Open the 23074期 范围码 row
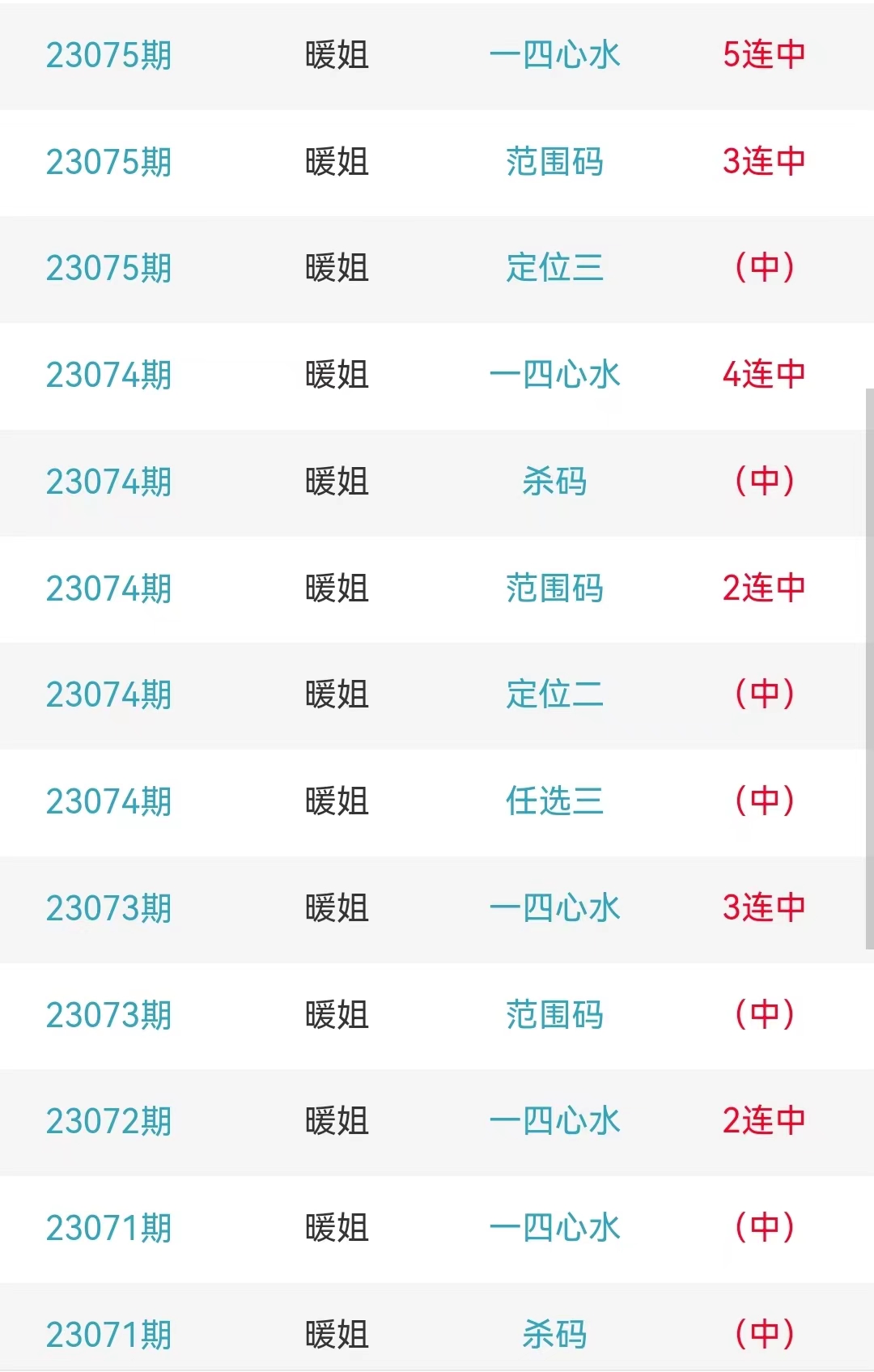874x1372 pixels. click(x=554, y=588)
